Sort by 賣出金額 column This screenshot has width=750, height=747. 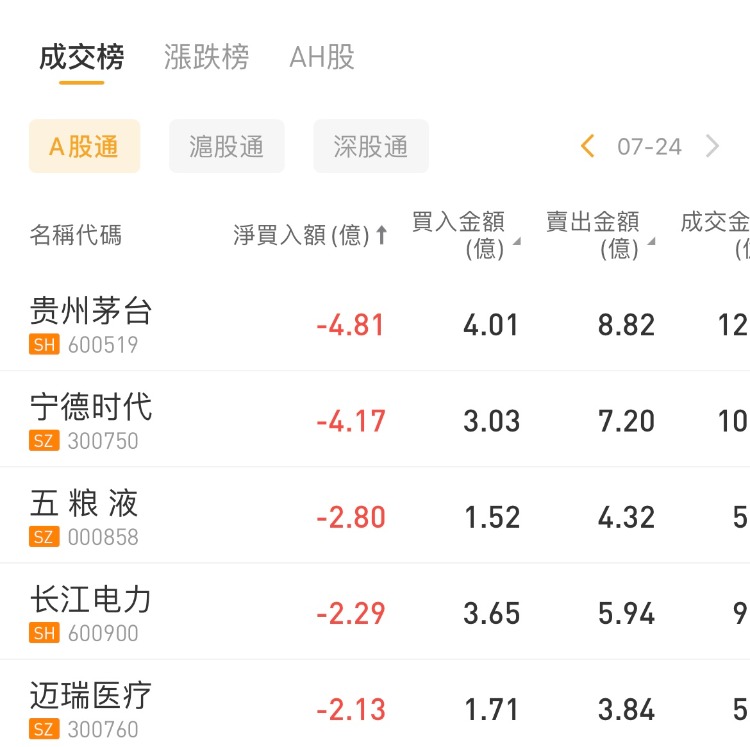pos(598,235)
